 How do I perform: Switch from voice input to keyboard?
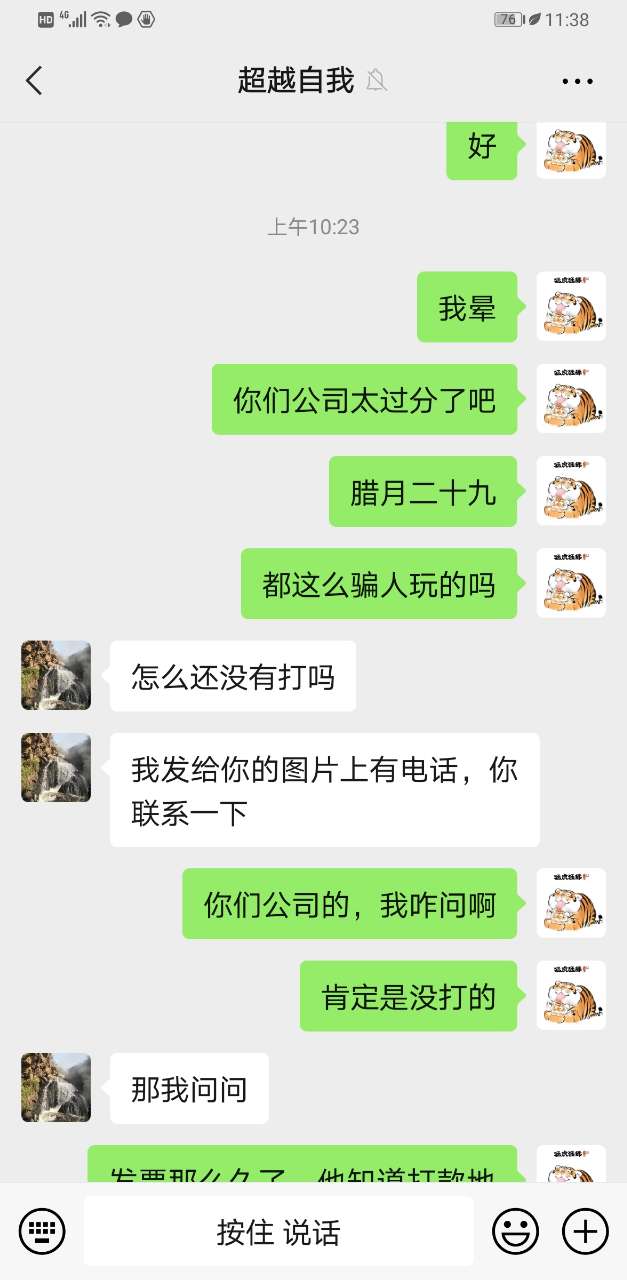(x=42, y=1230)
